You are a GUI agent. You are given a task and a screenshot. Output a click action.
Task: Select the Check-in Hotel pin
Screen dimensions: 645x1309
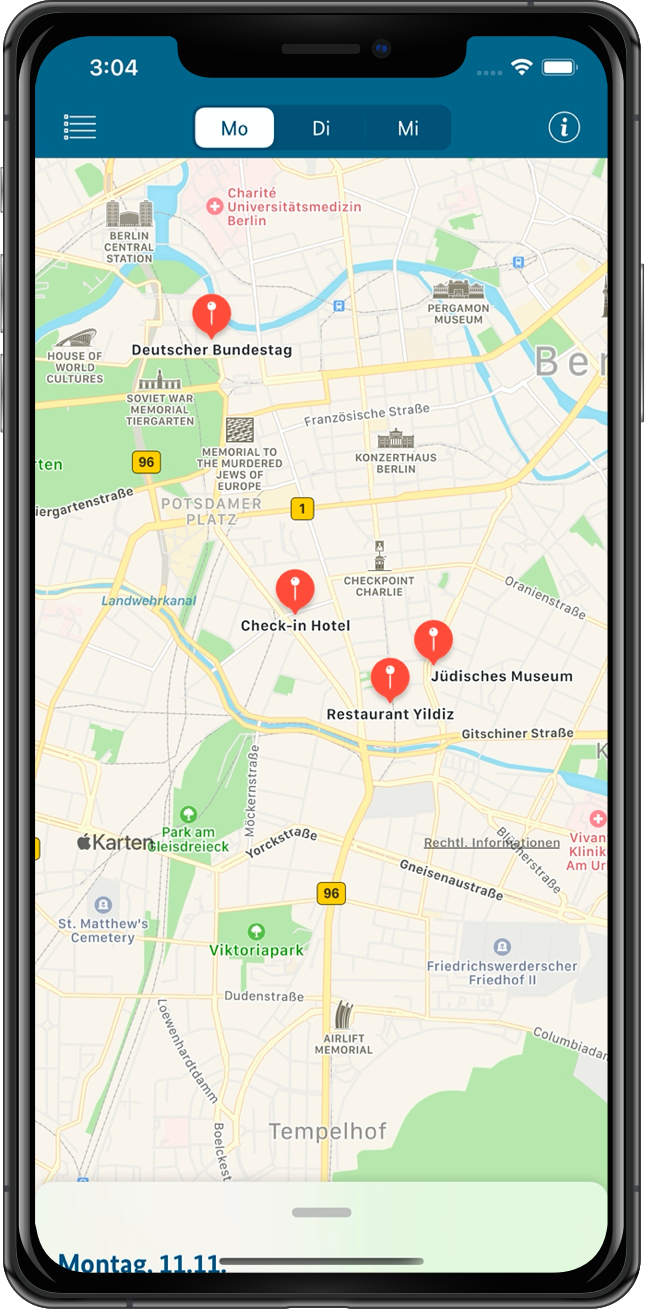click(x=295, y=592)
